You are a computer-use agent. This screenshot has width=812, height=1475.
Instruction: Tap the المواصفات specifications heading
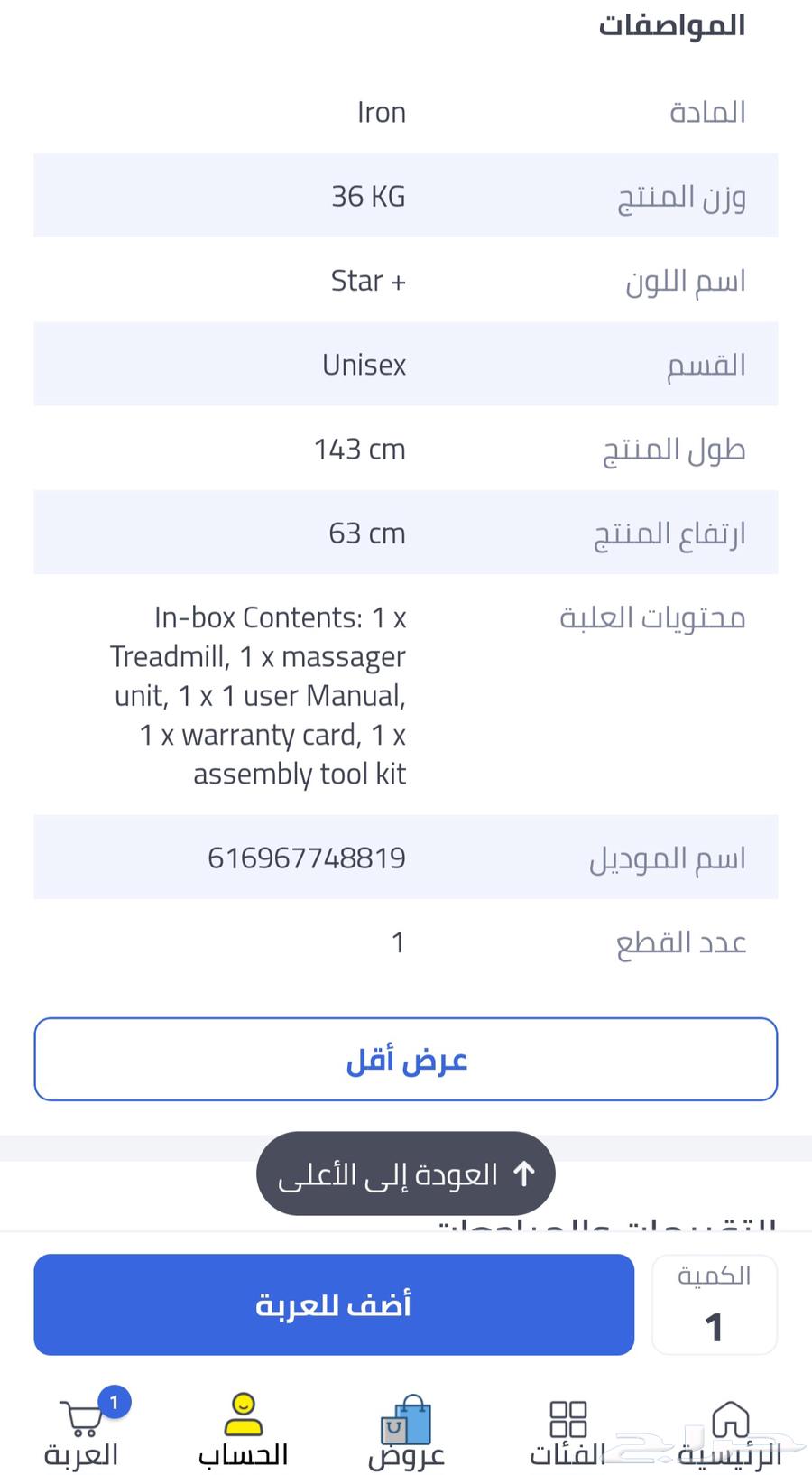point(671,25)
